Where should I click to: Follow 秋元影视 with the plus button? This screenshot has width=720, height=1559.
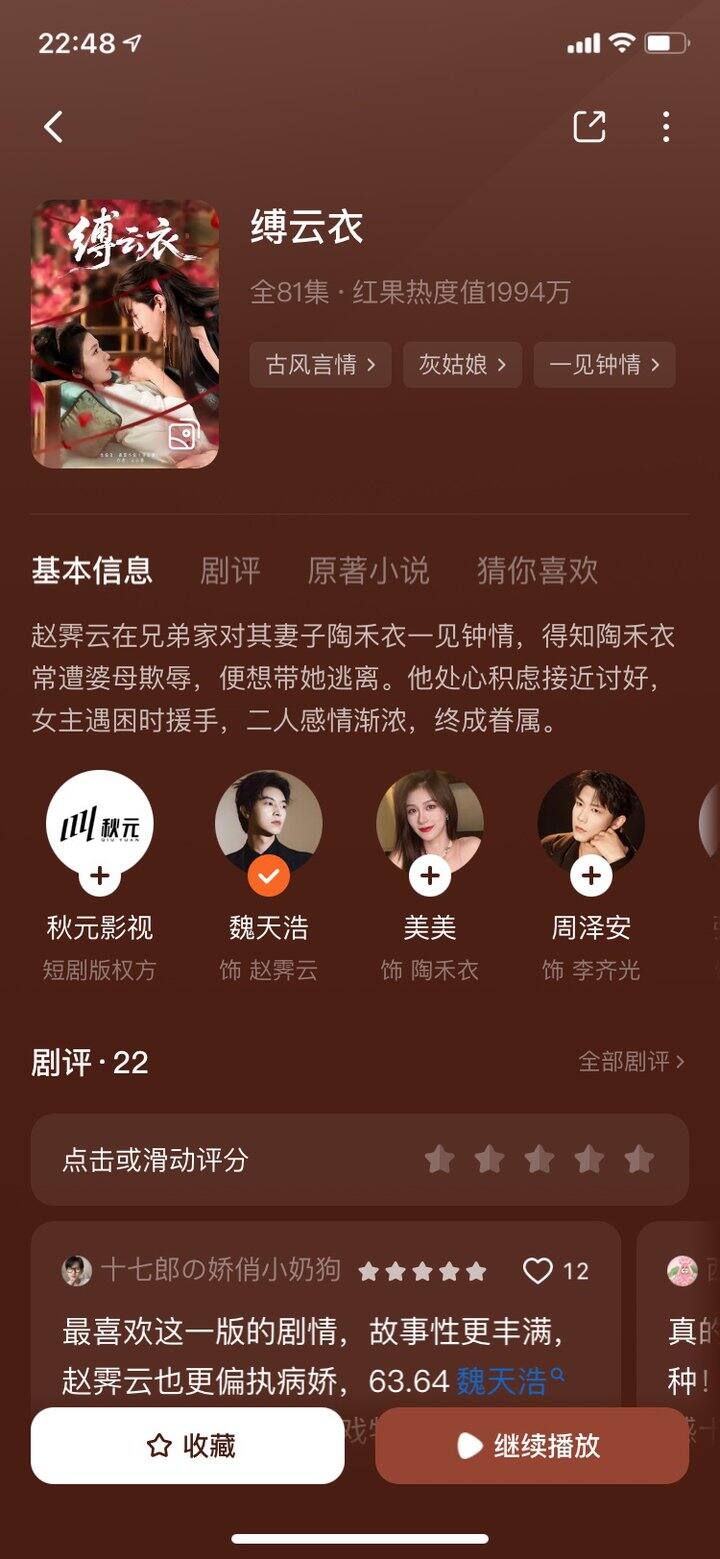coord(100,877)
